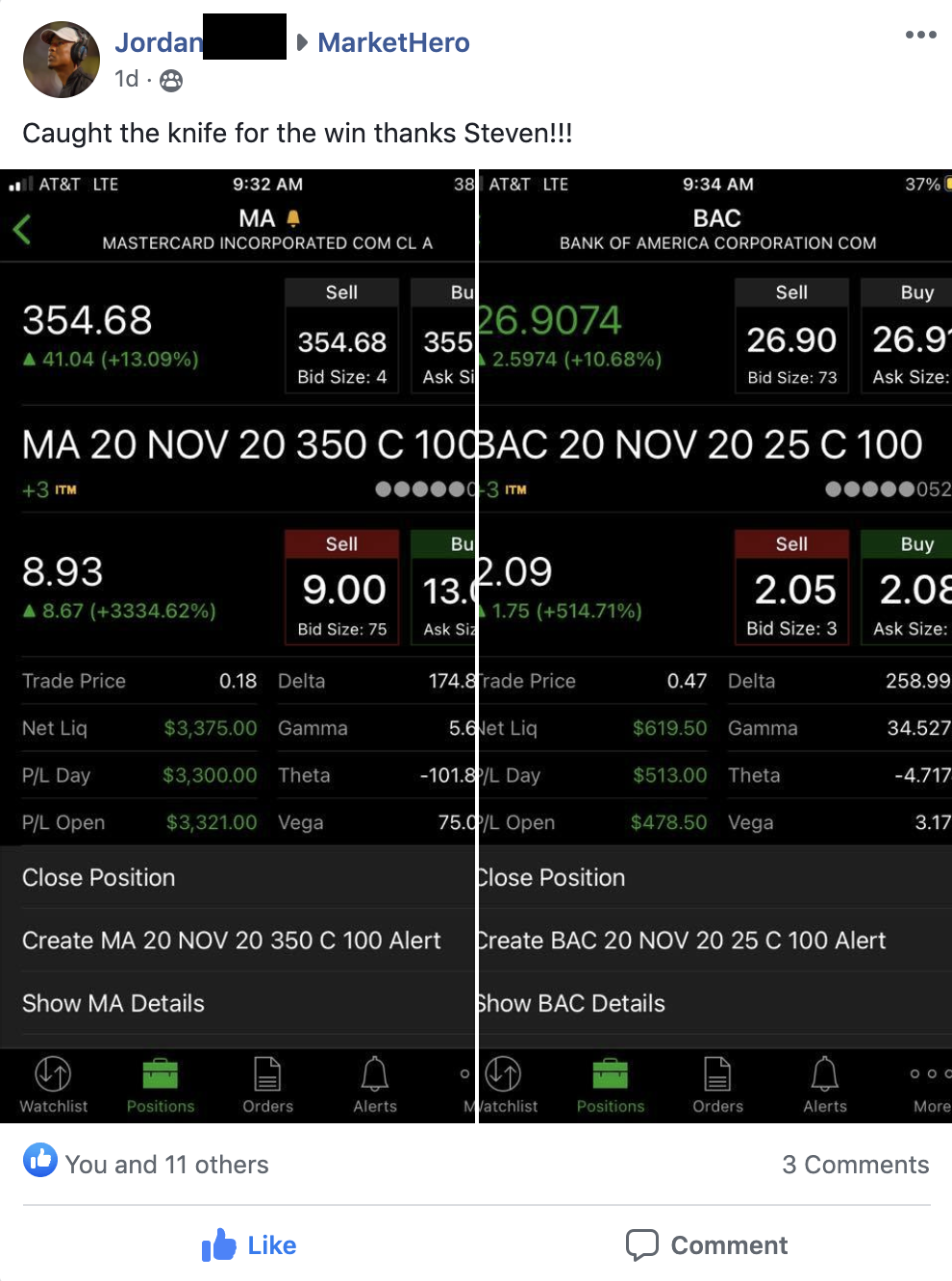The height and width of the screenshot is (1281, 952).
Task: Open Jordan's profile picture
Action: click(61, 60)
